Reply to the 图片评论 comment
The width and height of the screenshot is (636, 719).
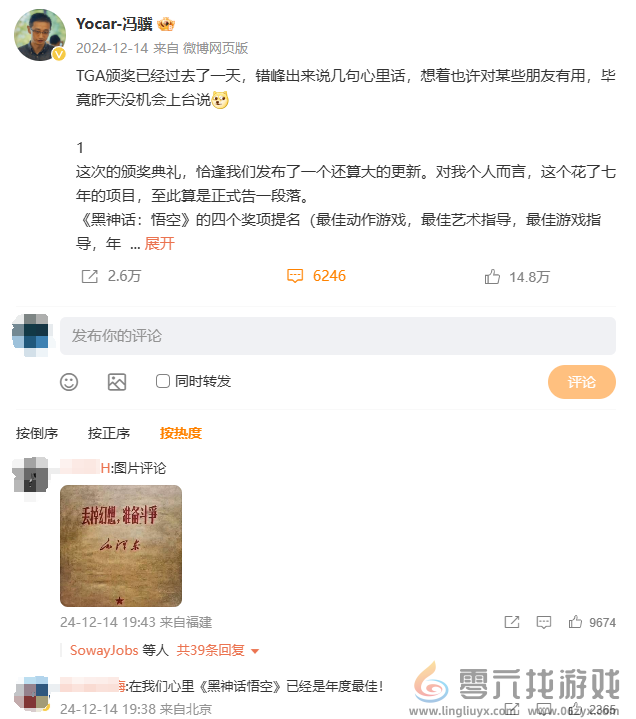[x=543, y=622]
